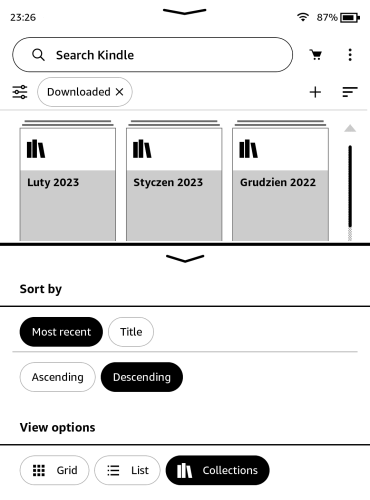Remove the Downloaded filter chip

[119, 92]
